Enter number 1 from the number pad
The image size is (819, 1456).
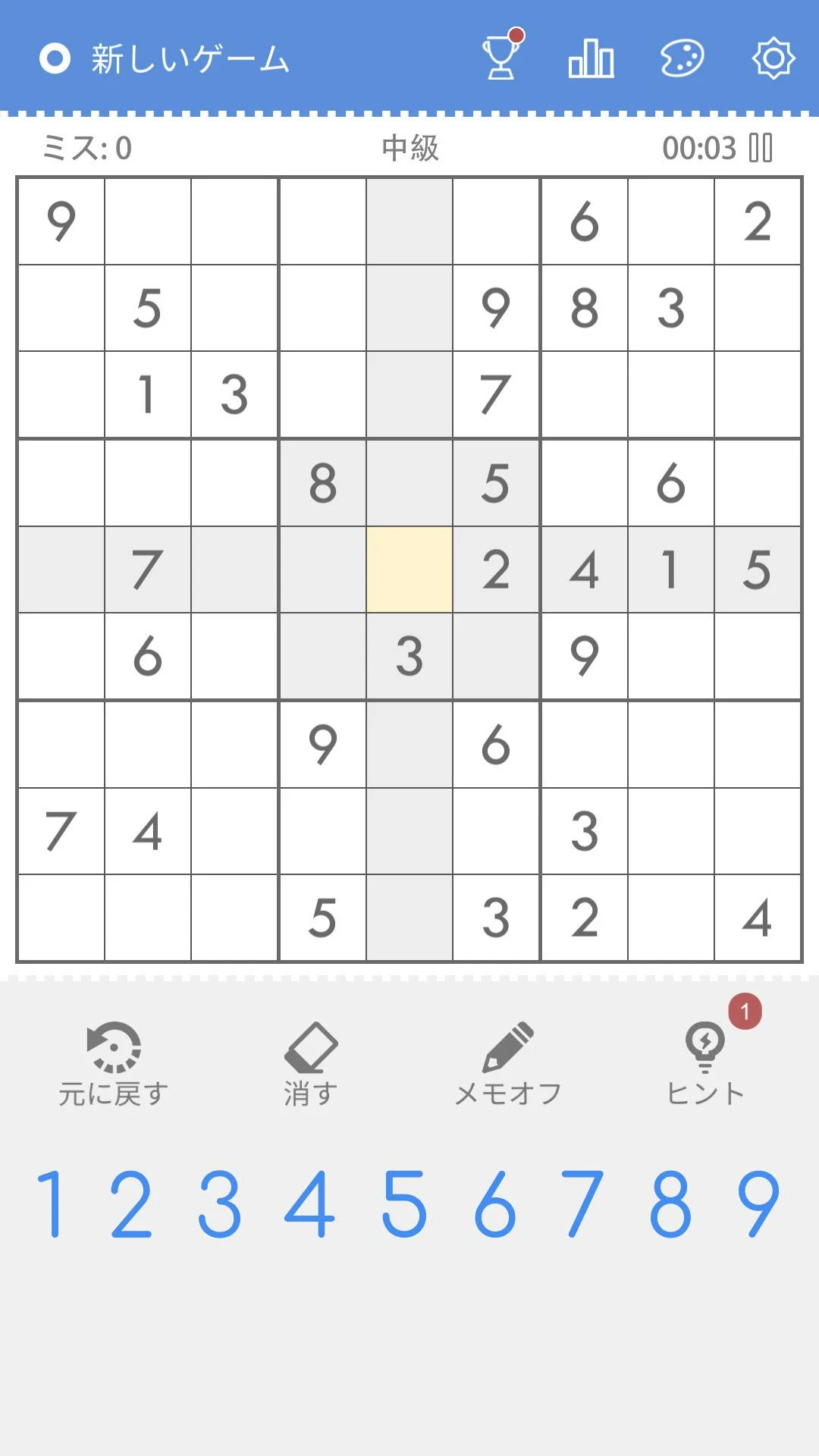pos(50,1203)
